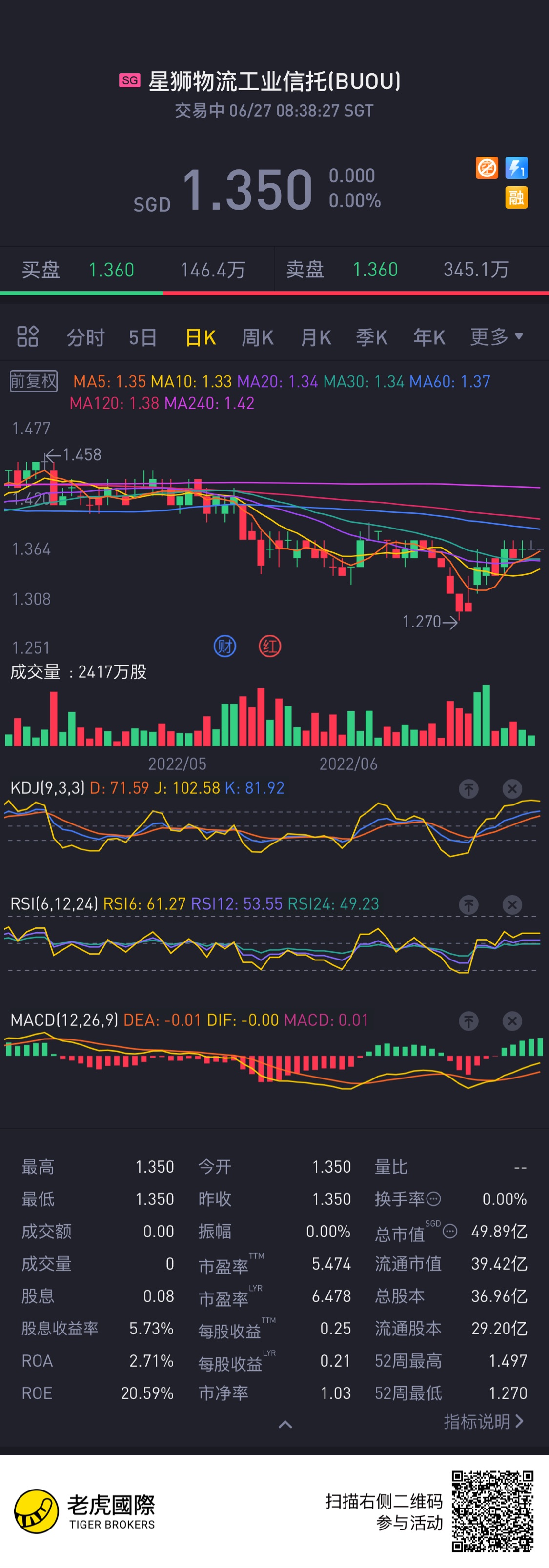This screenshot has height=1568, width=549.
Task: Pin the KDJ indicator to top
Action: click(x=468, y=789)
